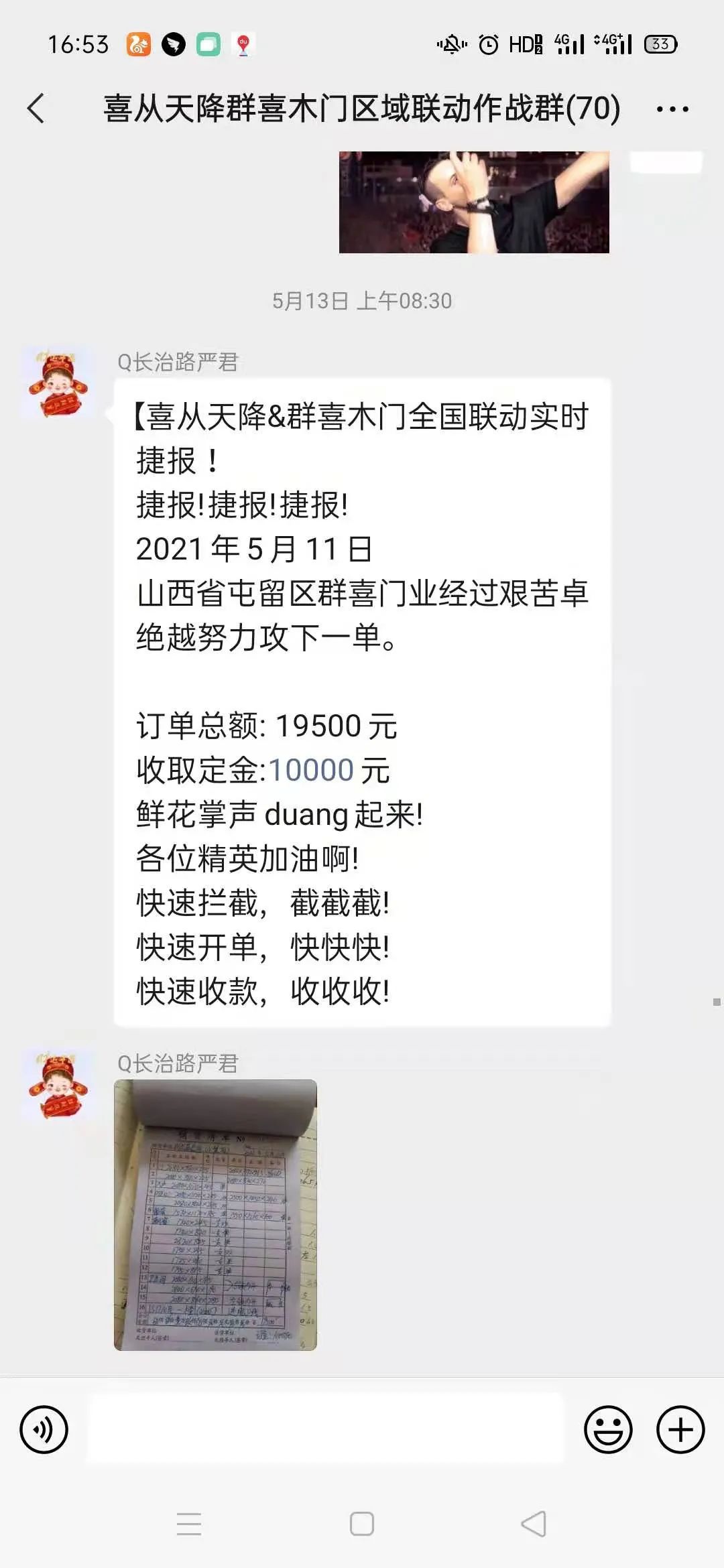724x1568 pixels.
Task: Open the three-dot chat info menu
Action: (x=672, y=109)
